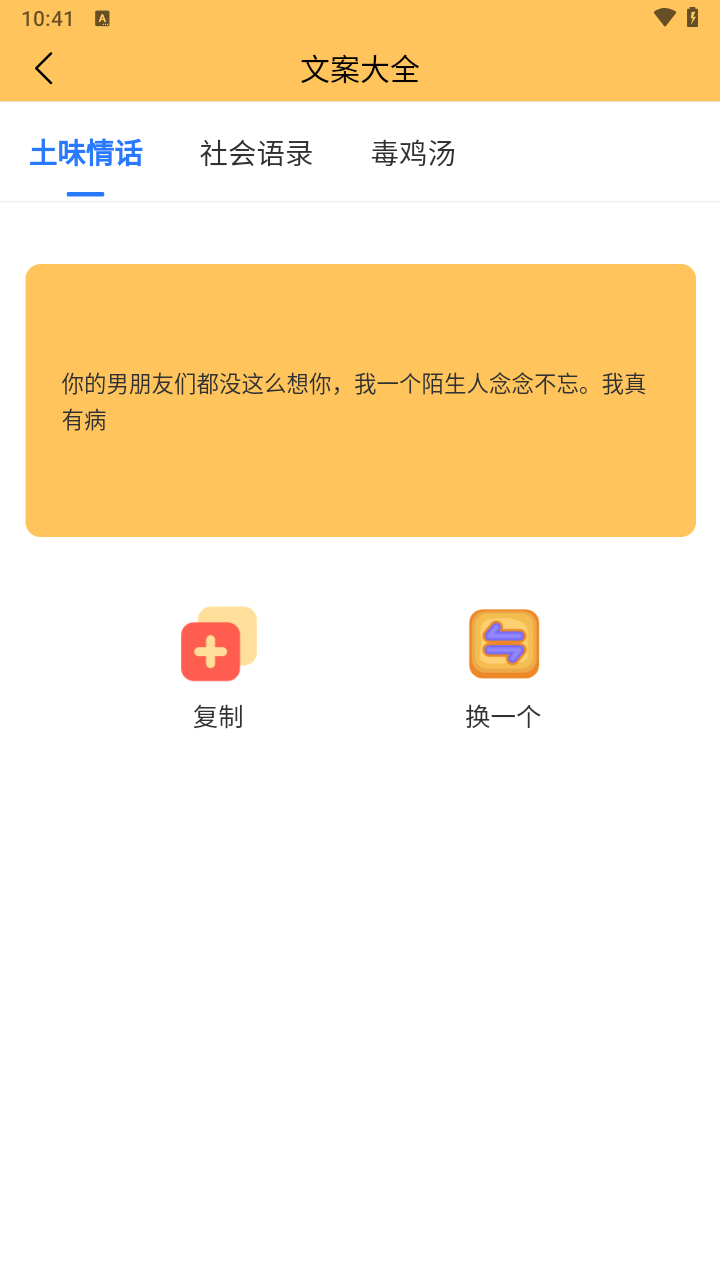The height and width of the screenshot is (1280, 720).
Task: Select the 土味情话 tab
Action: tap(86, 154)
